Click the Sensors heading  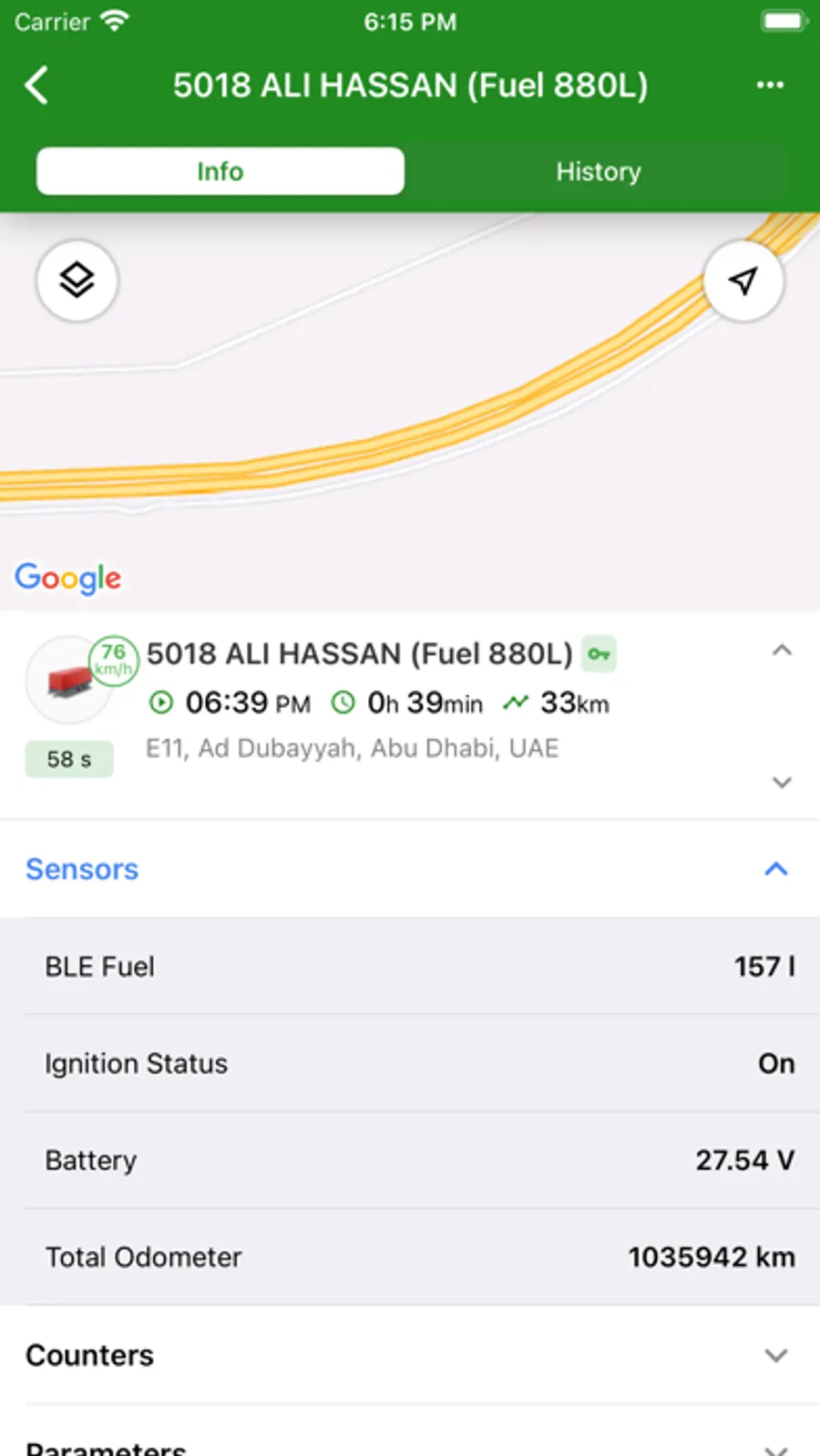pos(81,868)
